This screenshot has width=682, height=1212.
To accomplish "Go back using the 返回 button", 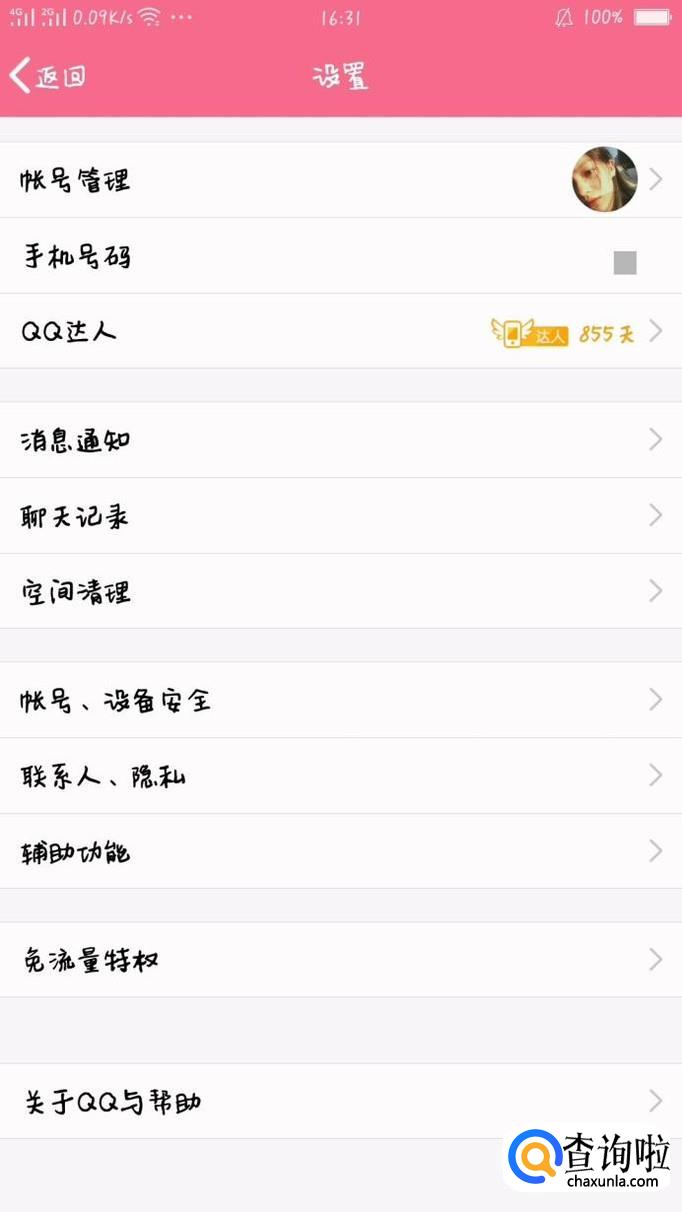I will point(48,76).
